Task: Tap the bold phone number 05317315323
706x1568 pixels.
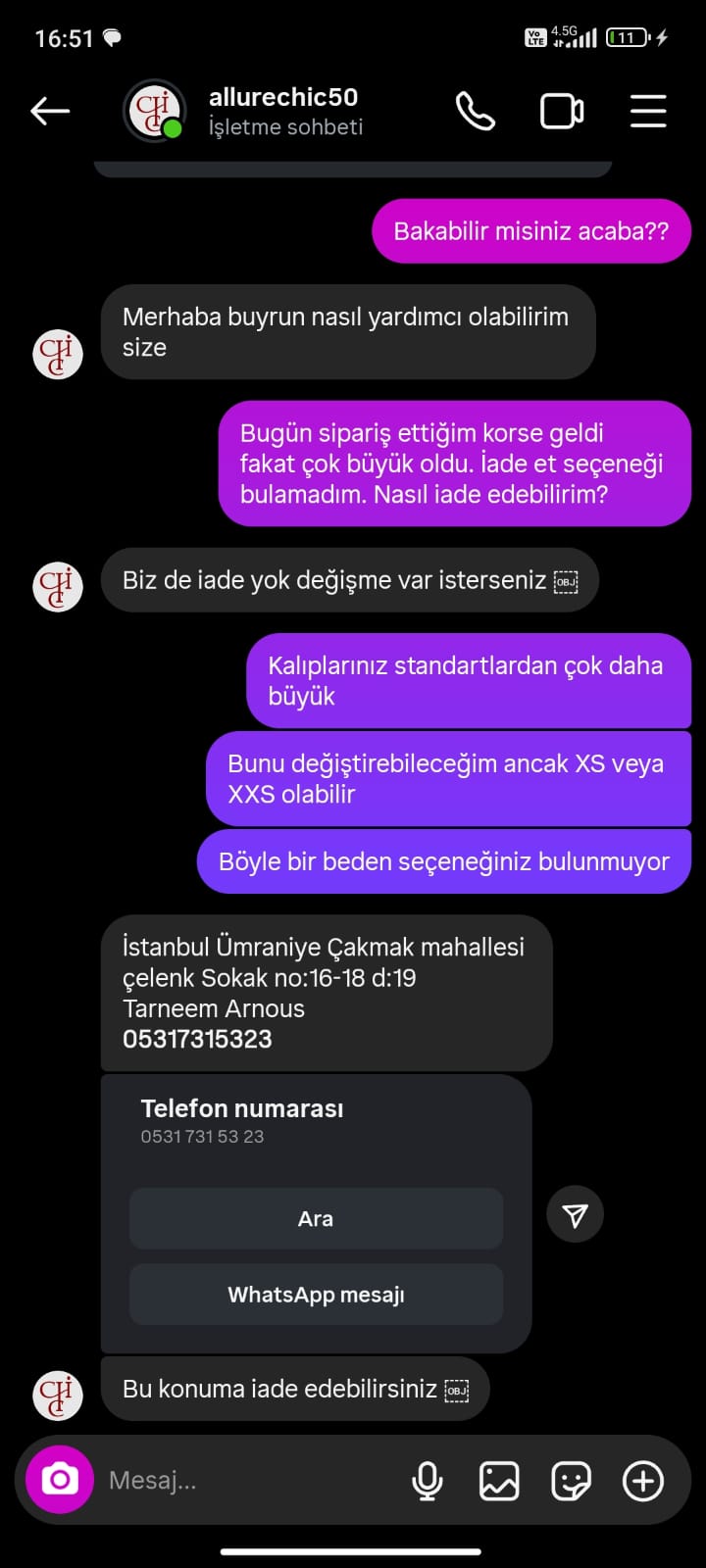Action: tap(197, 1039)
